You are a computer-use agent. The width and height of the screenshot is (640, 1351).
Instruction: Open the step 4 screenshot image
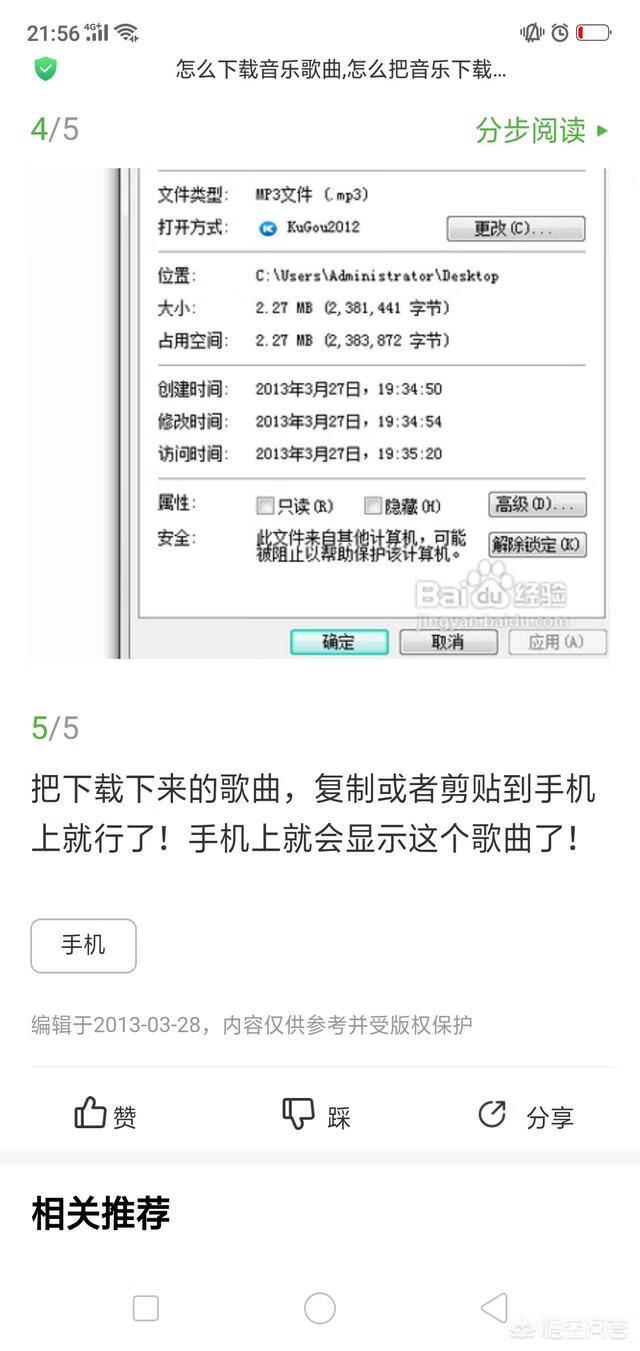pyautogui.click(x=320, y=412)
